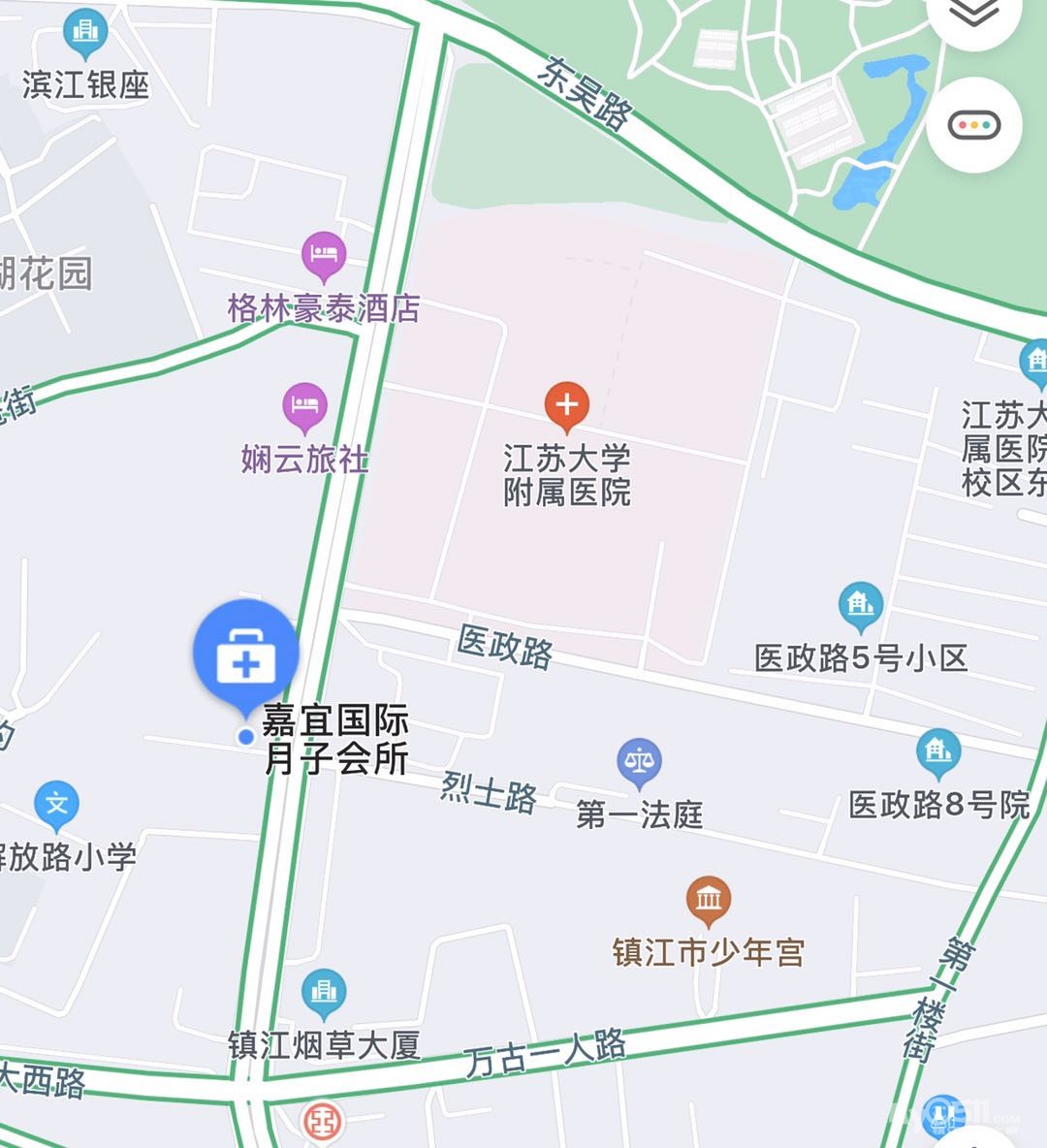Select the 娴云旅社 lodging pin
This screenshot has width=1047, height=1148.
click(x=304, y=407)
